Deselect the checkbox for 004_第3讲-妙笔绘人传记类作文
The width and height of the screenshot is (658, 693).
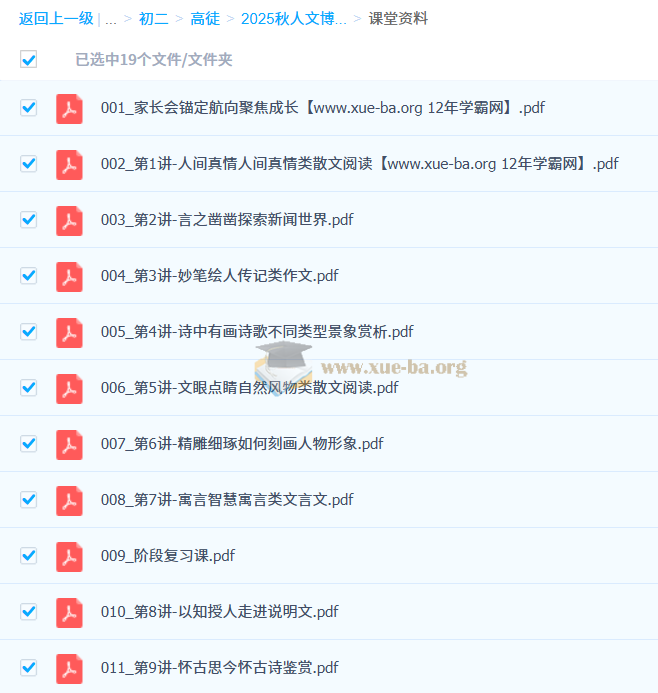pyautogui.click(x=29, y=276)
